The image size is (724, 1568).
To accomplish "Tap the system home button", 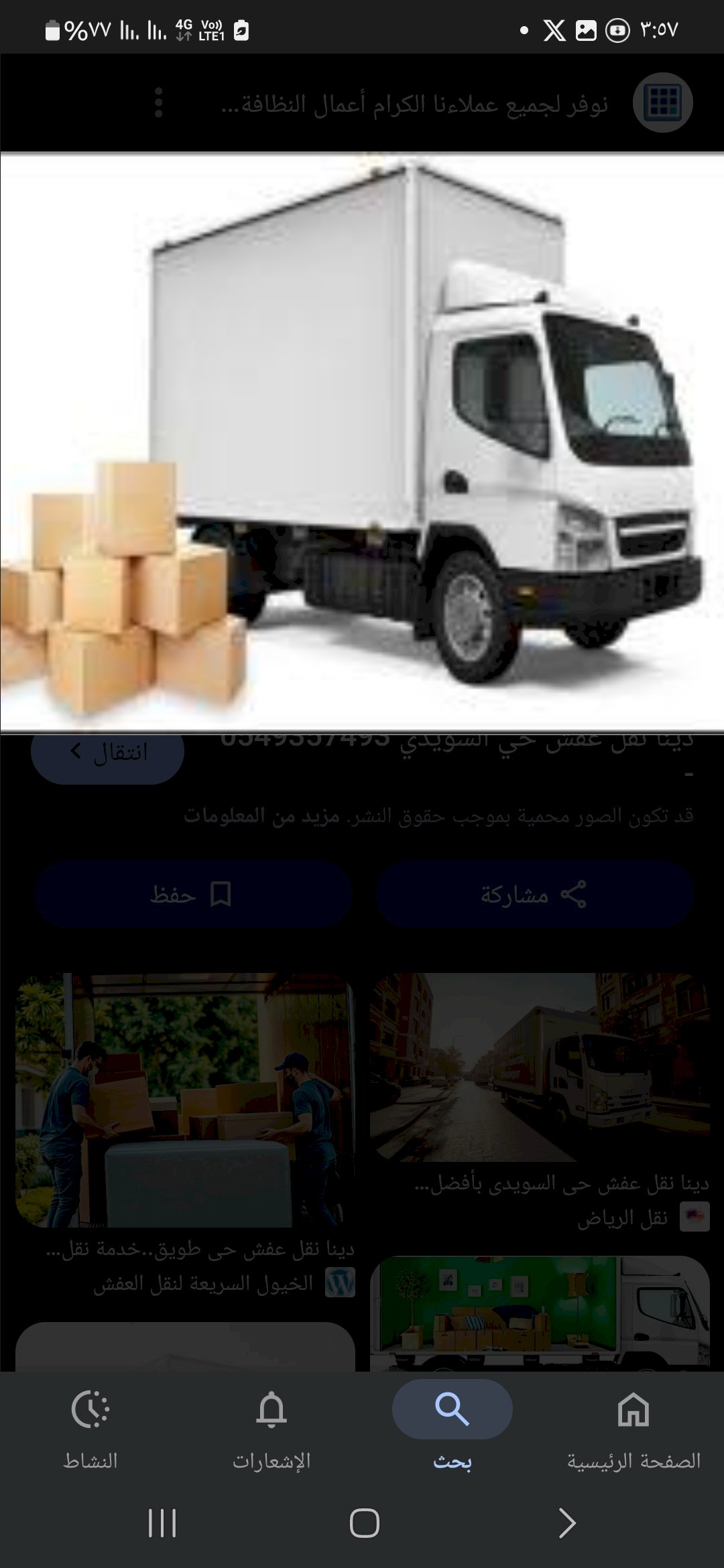I will 364,1523.
